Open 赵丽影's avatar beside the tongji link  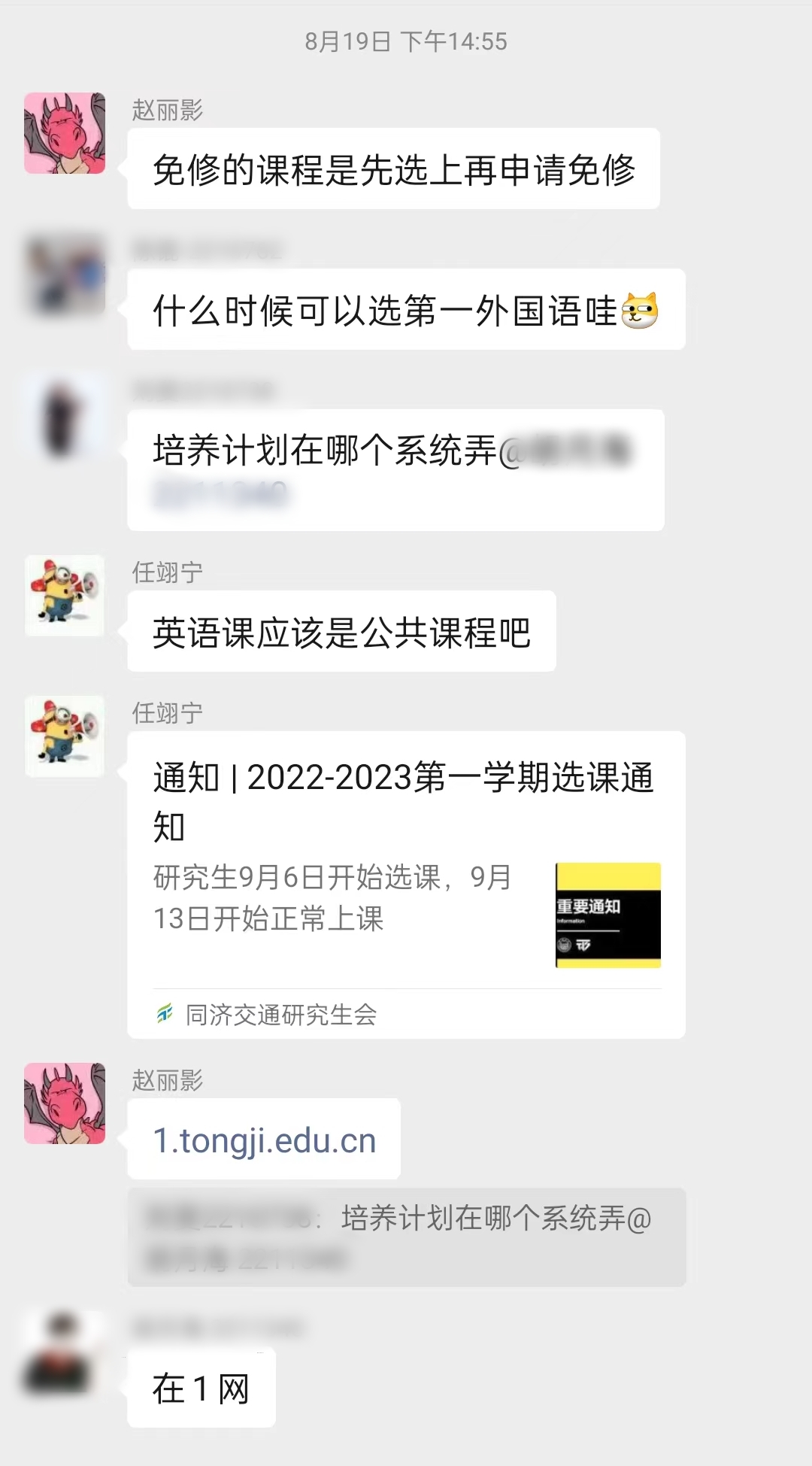(x=65, y=1103)
